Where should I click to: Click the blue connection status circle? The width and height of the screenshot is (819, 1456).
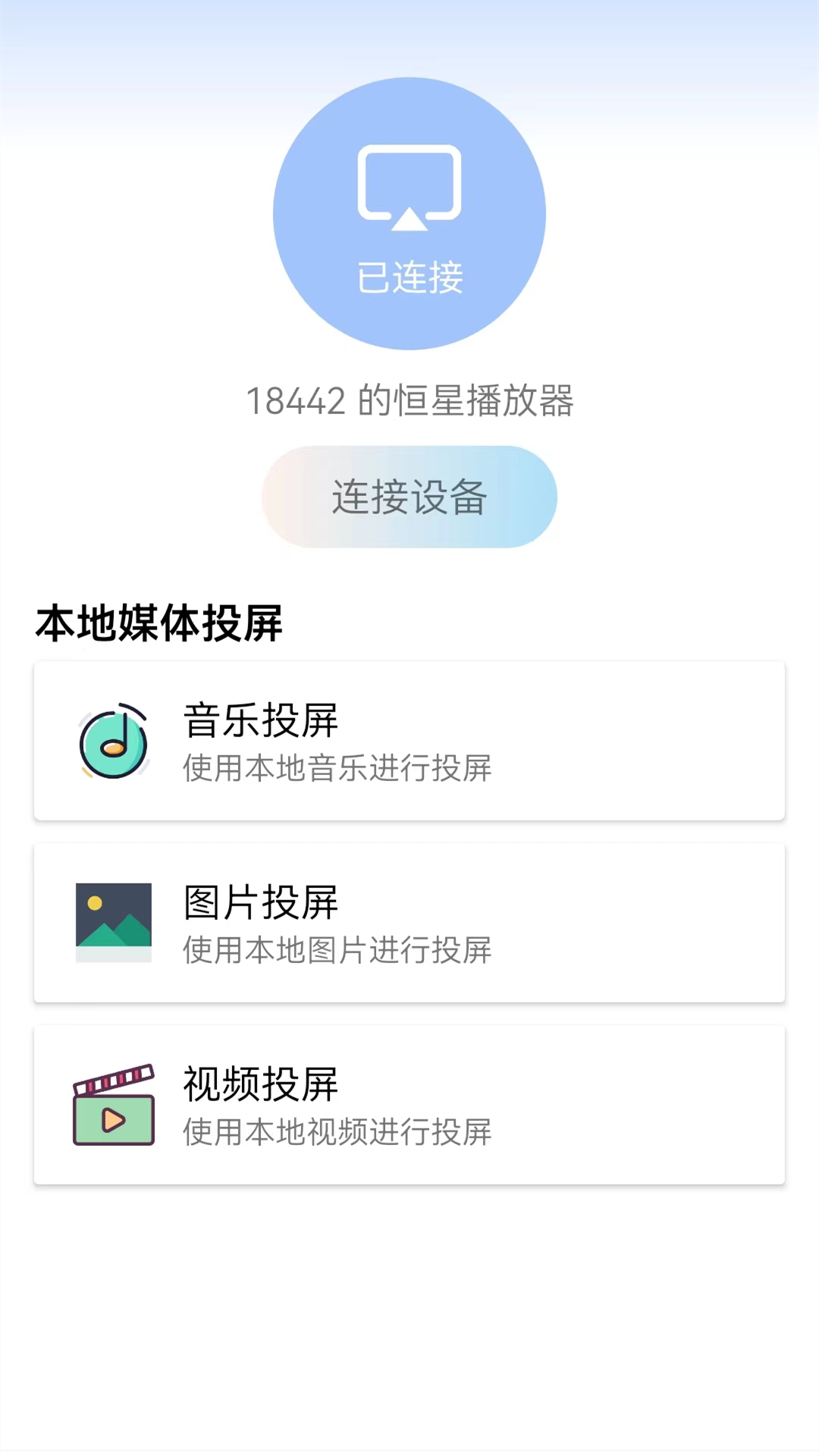409,213
